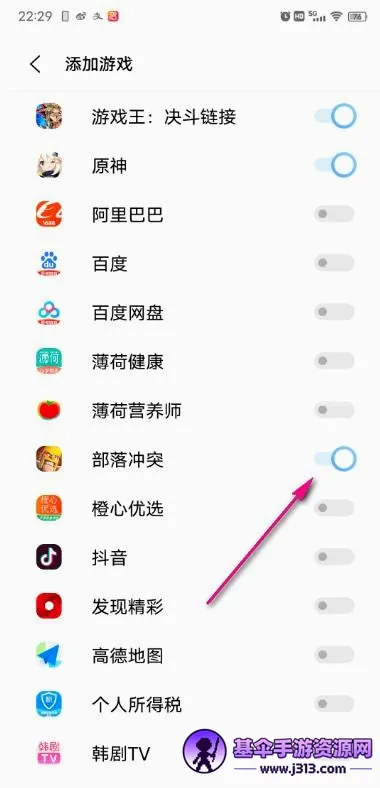The width and height of the screenshot is (380, 788).
Task: Disable the 游戏王：决斗链接 switch
Action: click(335, 117)
